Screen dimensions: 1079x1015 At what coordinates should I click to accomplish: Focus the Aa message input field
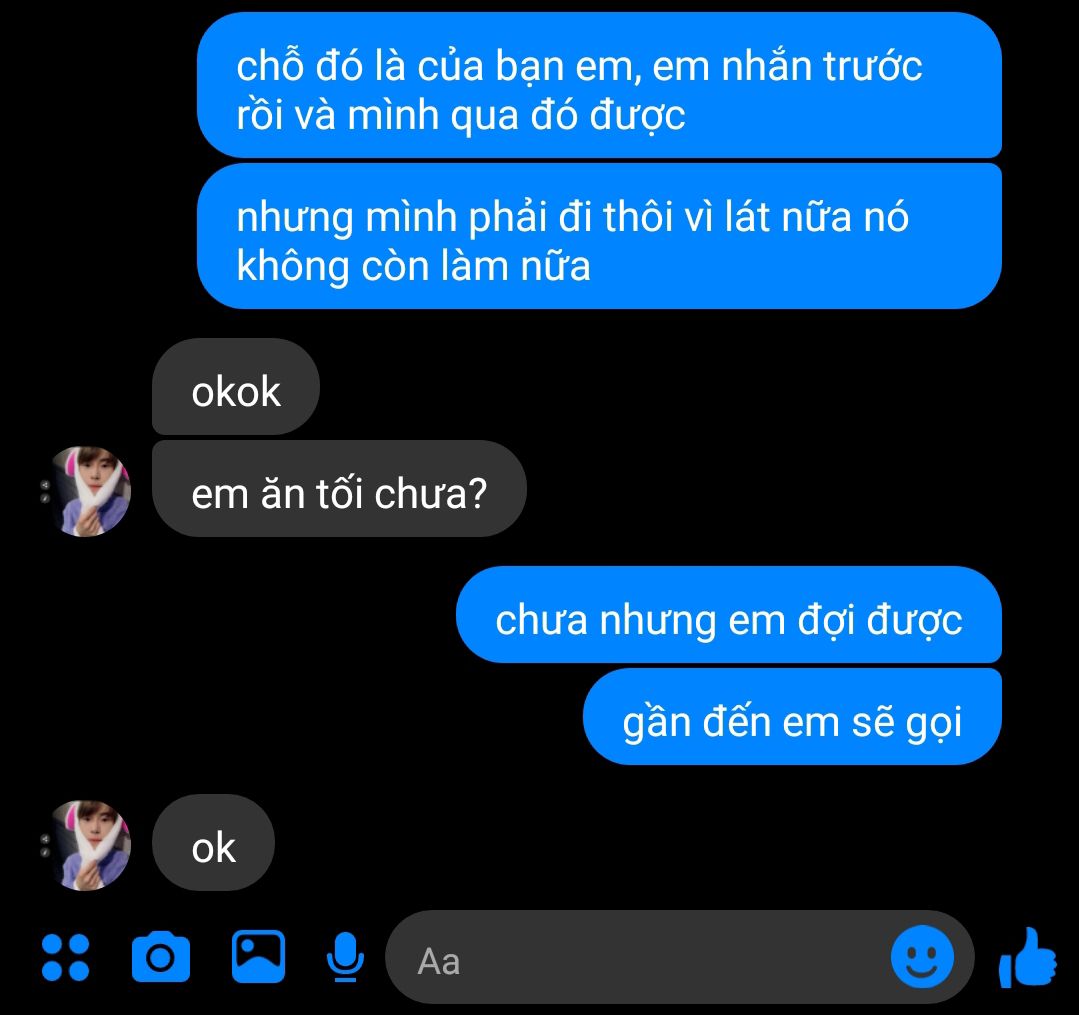(x=640, y=961)
